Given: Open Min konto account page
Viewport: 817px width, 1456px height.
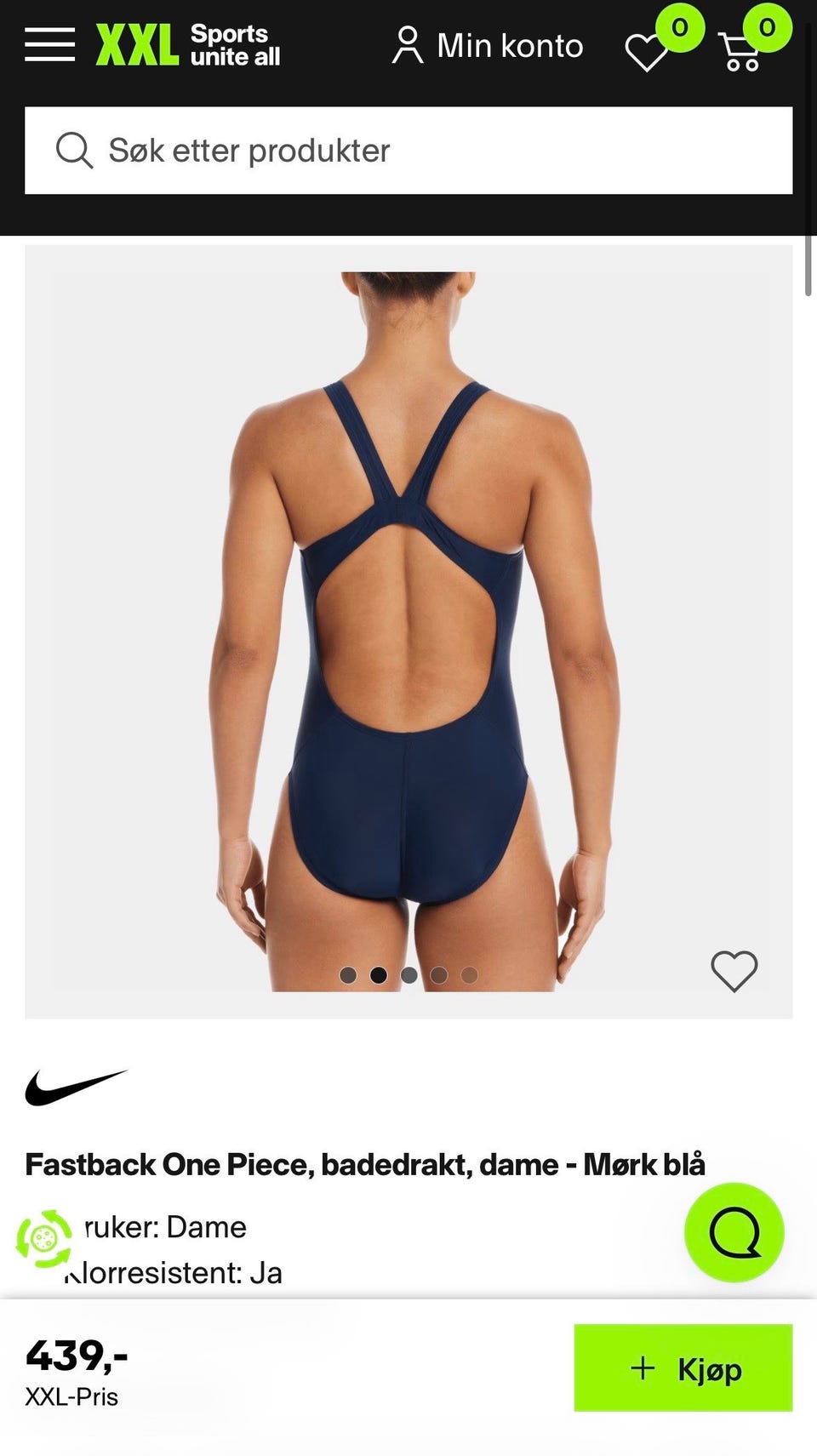Looking at the screenshot, I should coord(488,45).
